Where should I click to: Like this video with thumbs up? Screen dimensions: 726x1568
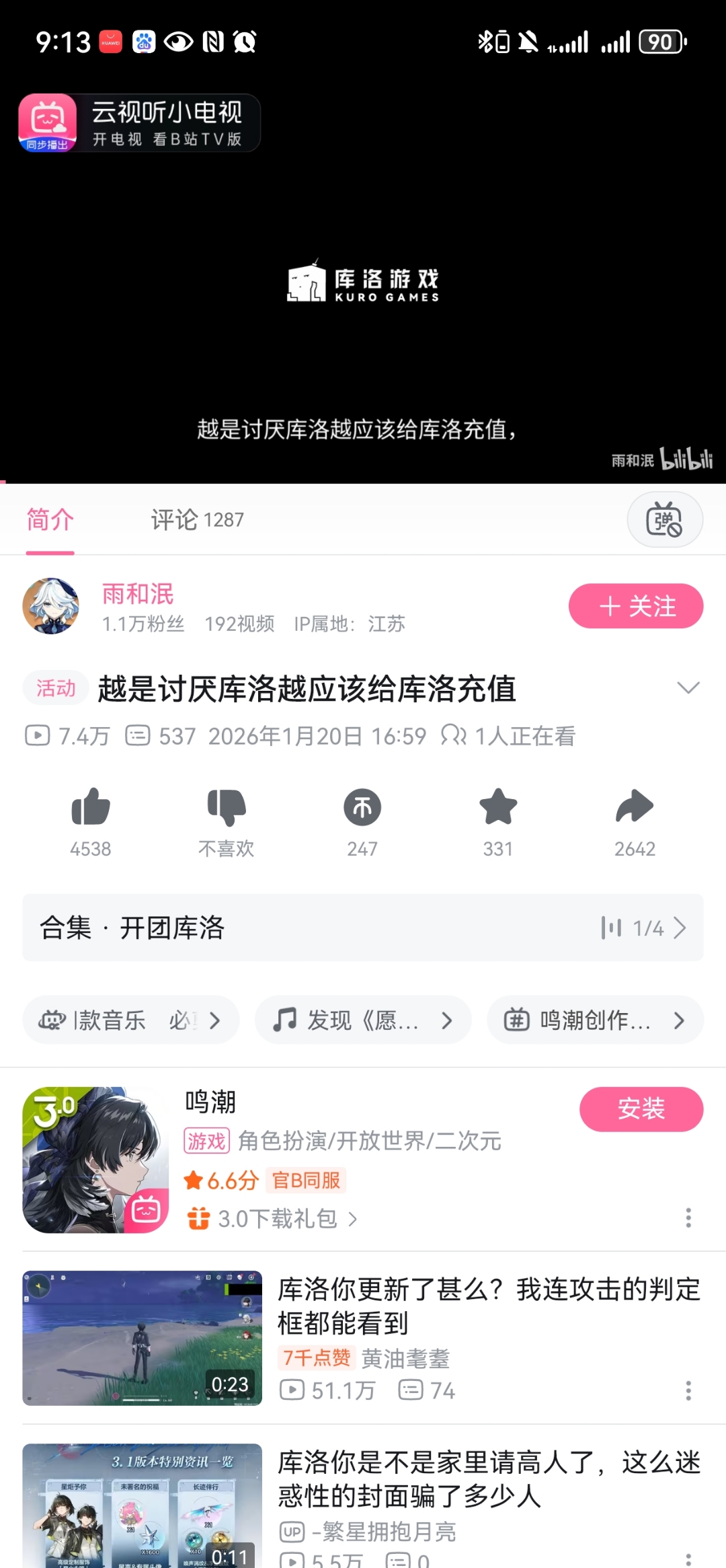point(91,808)
